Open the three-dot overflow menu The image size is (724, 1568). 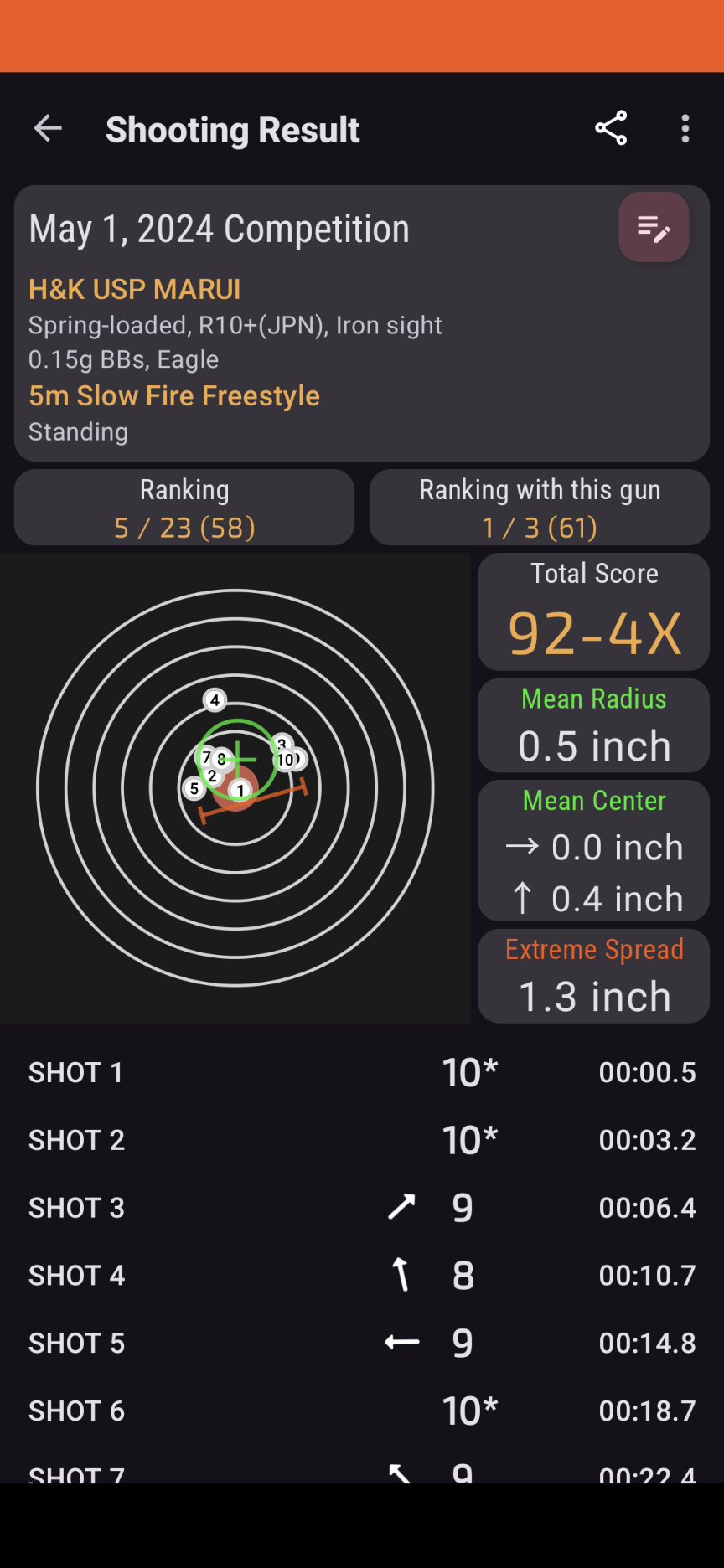point(685,129)
